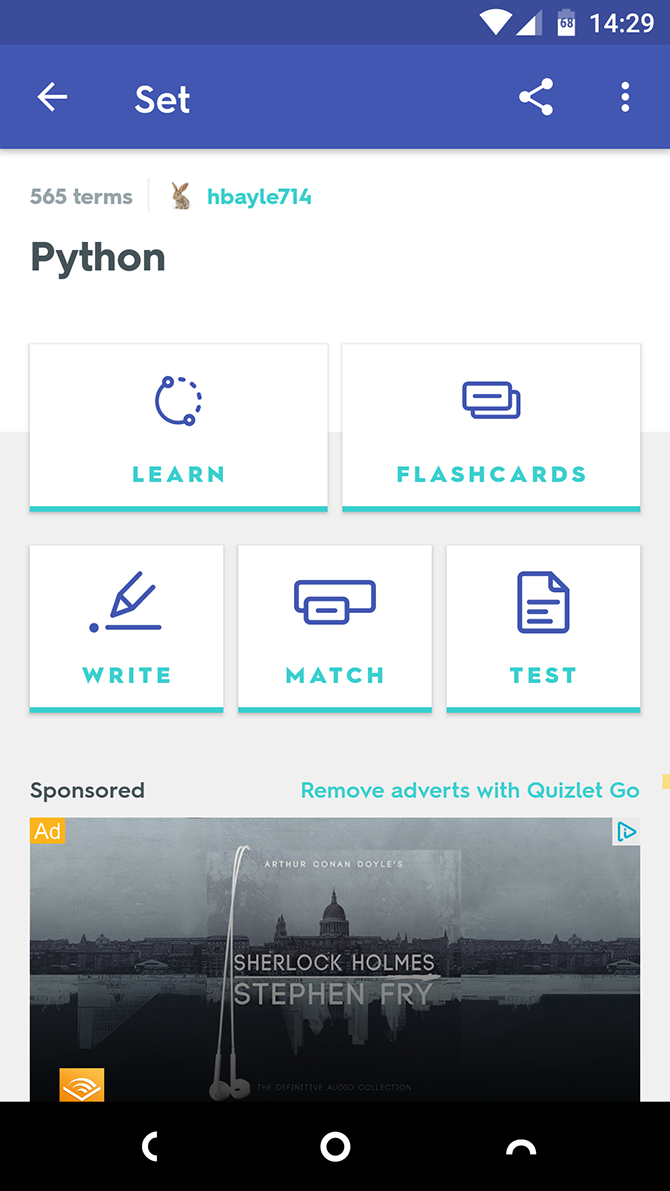Open creator profile hbayle714
This screenshot has width=670, height=1191.
[258, 197]
